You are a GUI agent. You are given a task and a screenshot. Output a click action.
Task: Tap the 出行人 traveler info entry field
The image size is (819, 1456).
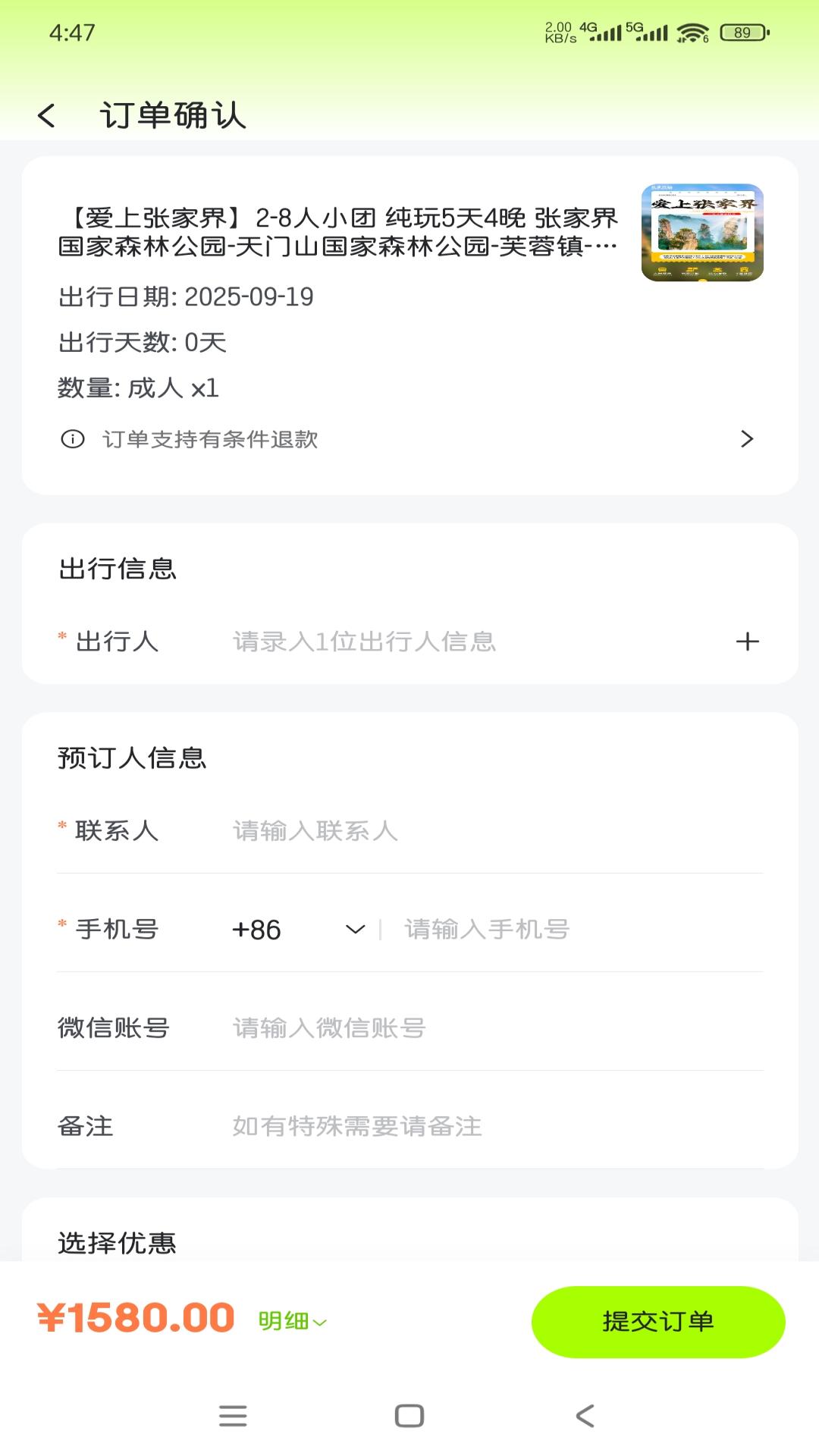click(362, 641)
